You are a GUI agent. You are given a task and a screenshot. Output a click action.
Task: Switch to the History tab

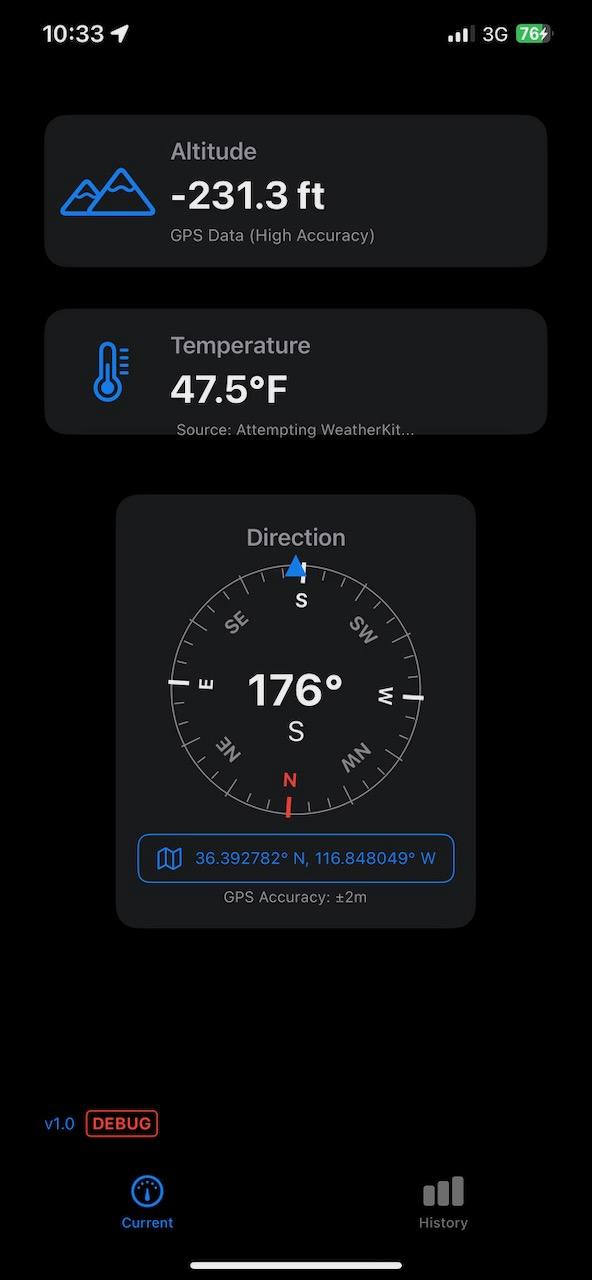pos(443,1203)
